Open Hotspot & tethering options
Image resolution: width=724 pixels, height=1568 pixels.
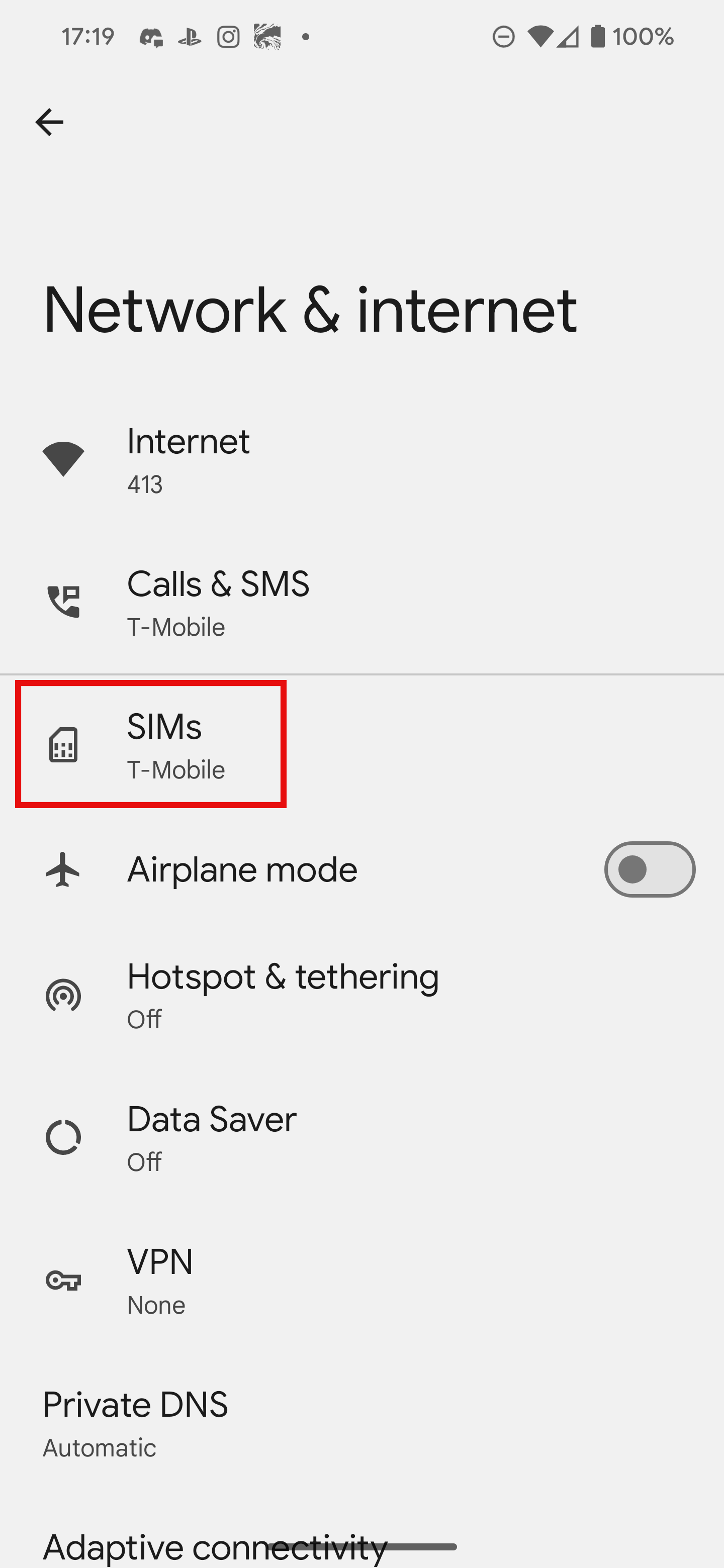(361, 995)
